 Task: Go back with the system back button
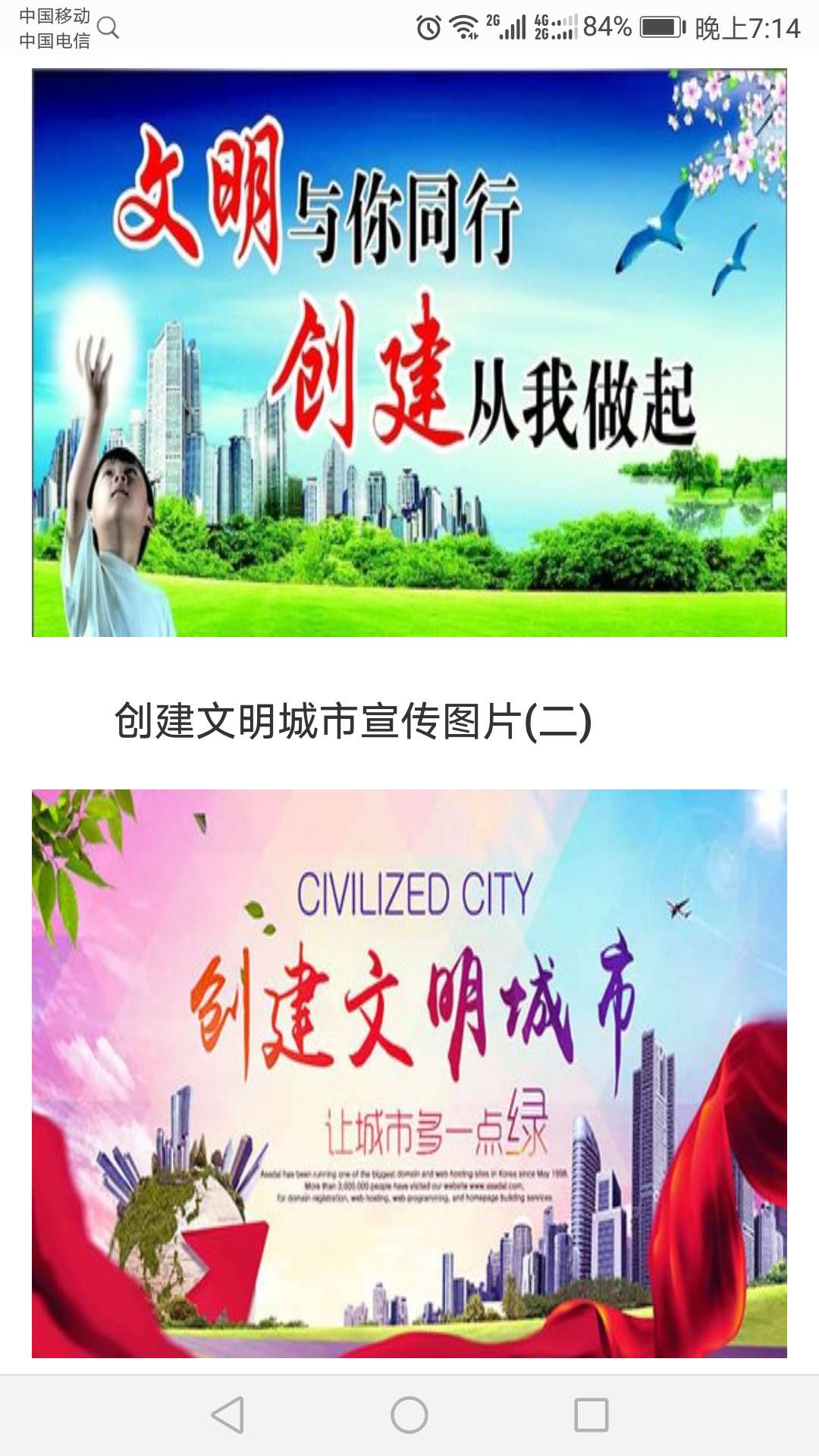(x=227, y=1415)
